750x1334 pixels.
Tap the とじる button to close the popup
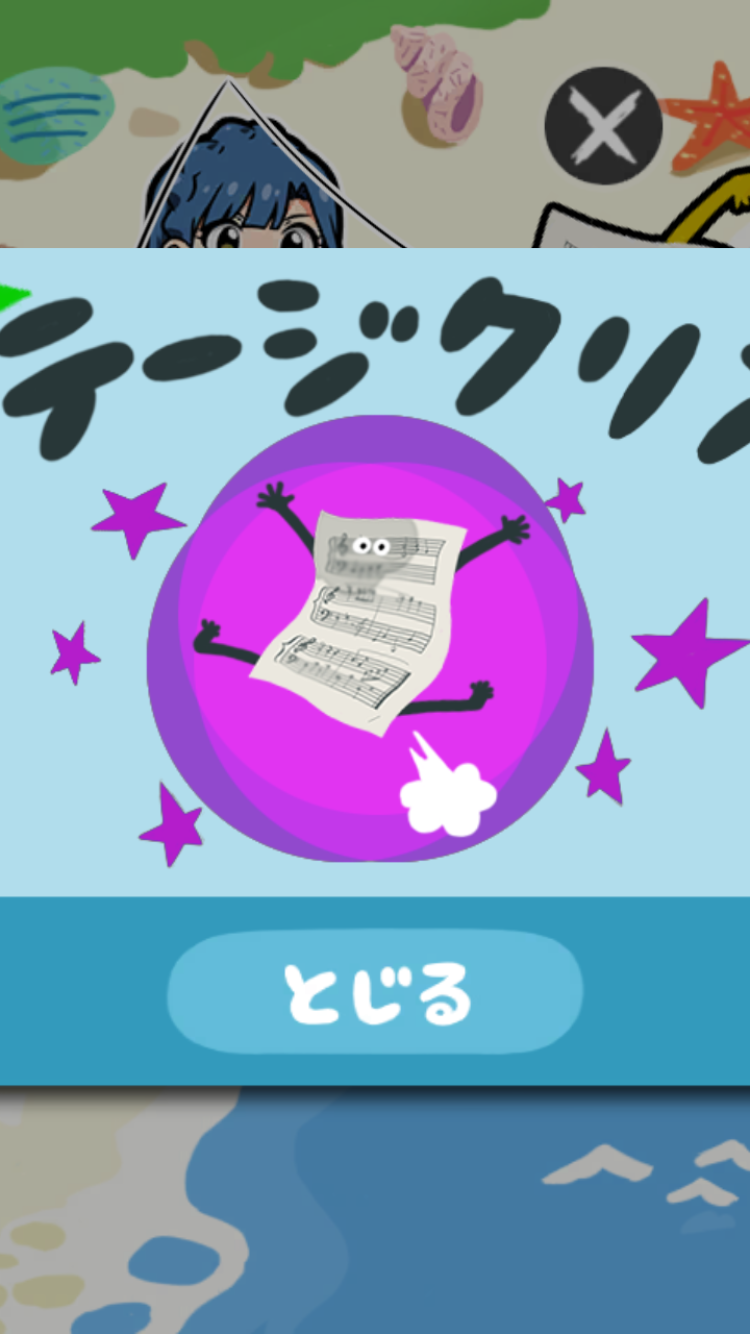375,991
